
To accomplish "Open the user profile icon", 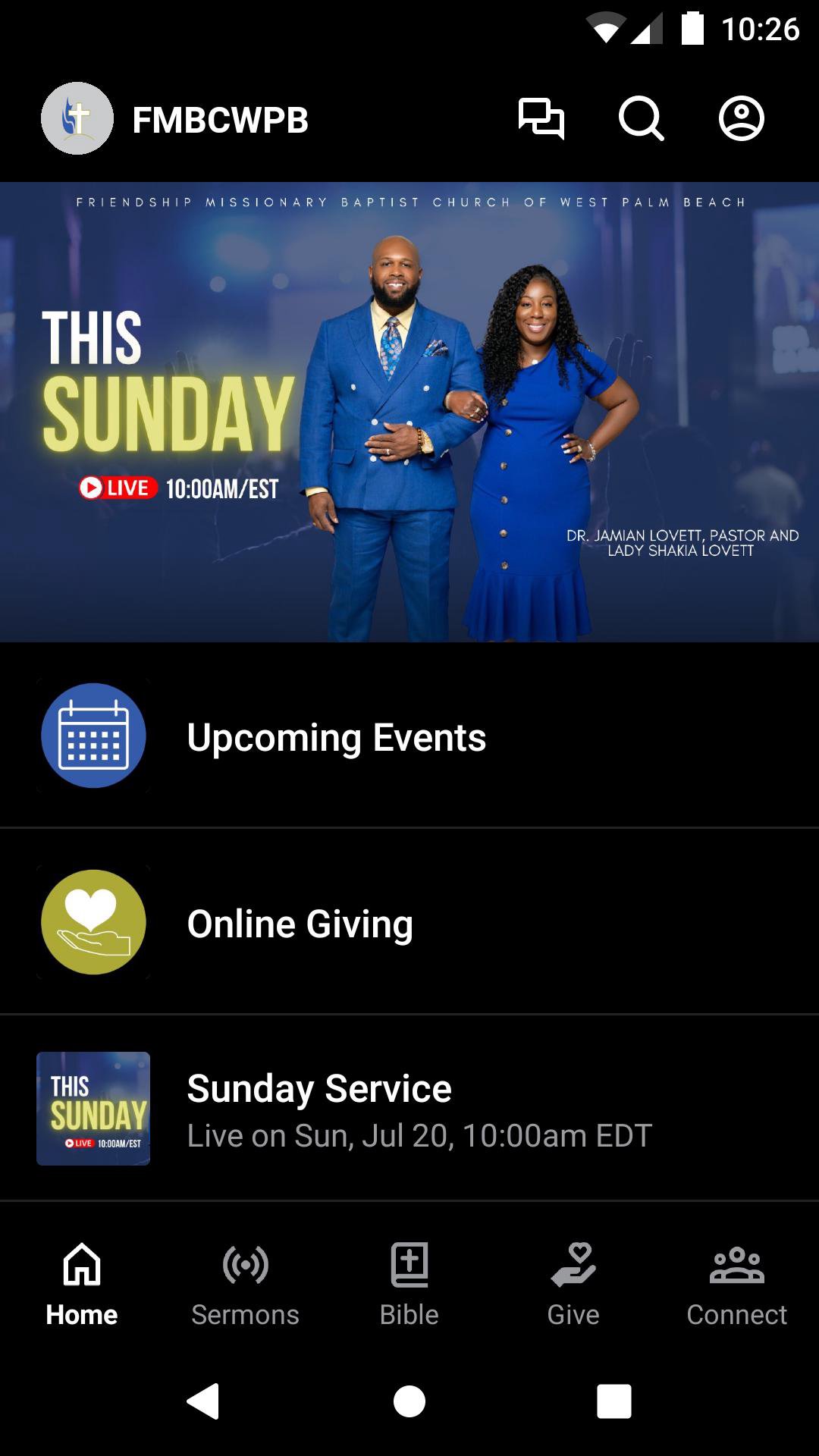I will 741,119.
